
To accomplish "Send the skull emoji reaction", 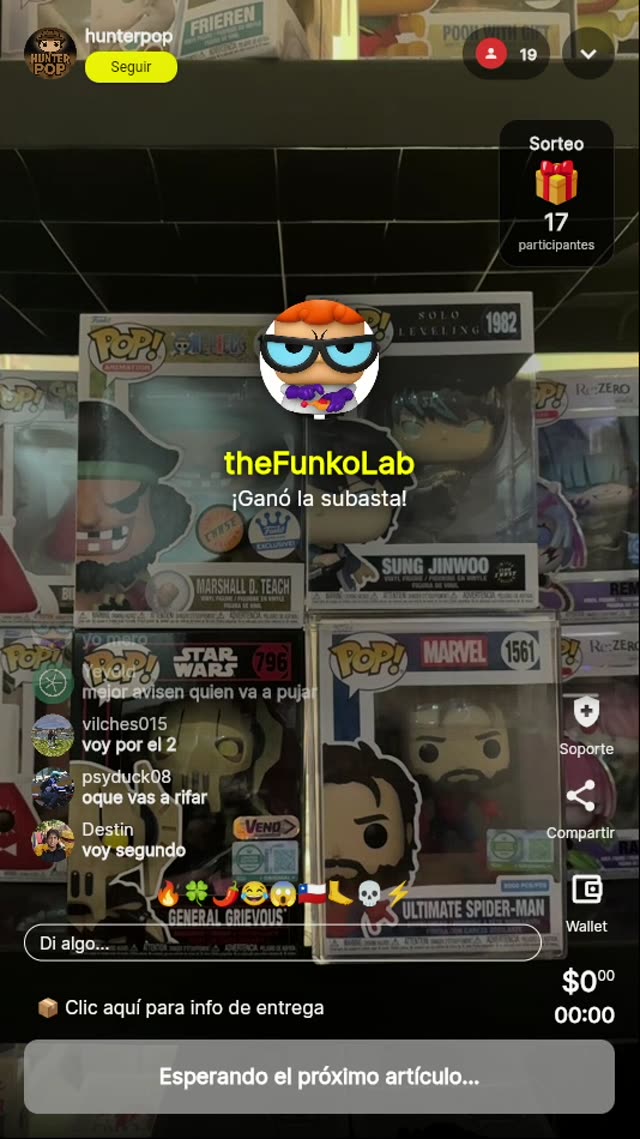I will [369, 893].
